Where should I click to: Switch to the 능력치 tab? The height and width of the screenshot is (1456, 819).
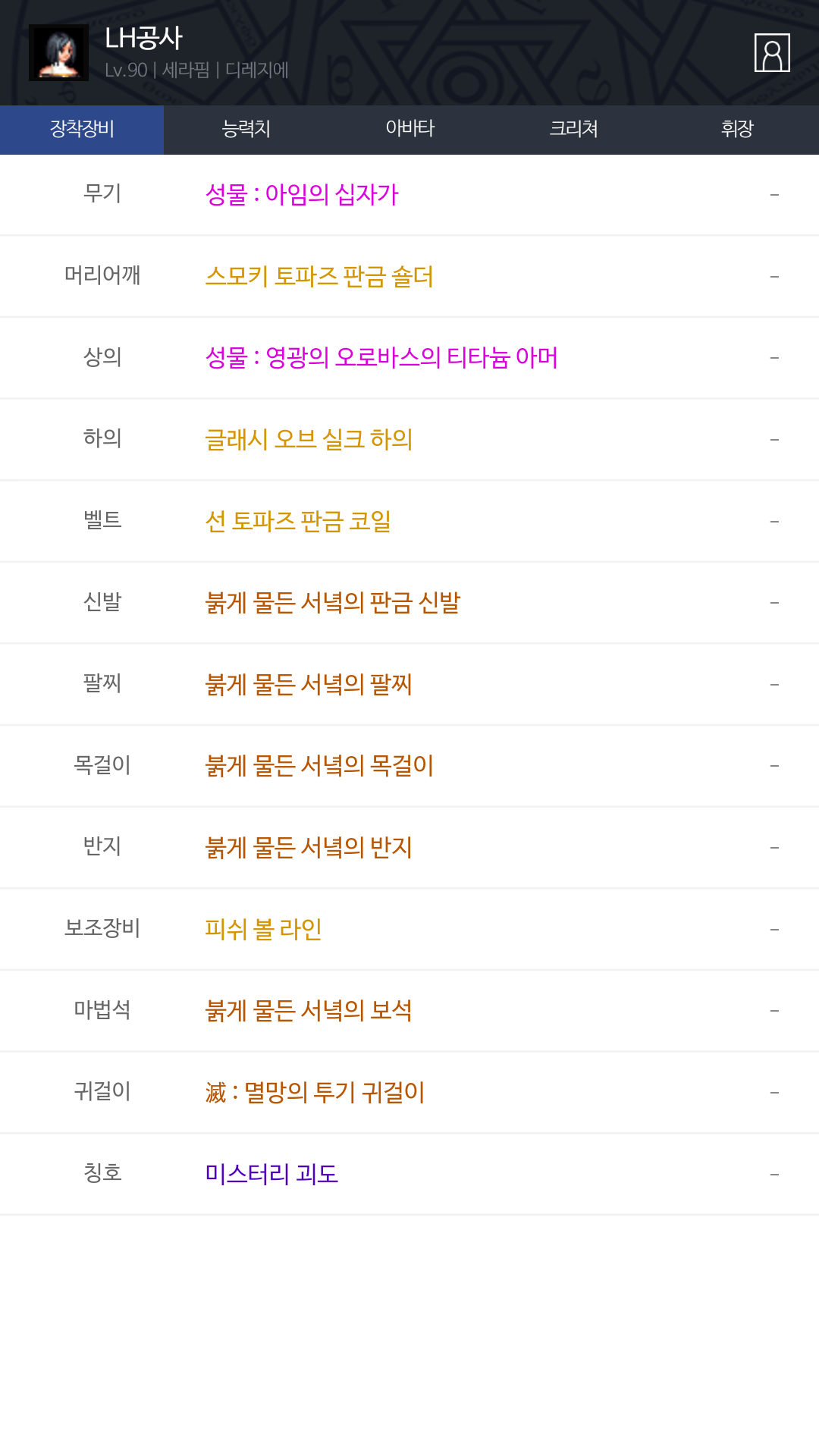(x=246, y=130)
